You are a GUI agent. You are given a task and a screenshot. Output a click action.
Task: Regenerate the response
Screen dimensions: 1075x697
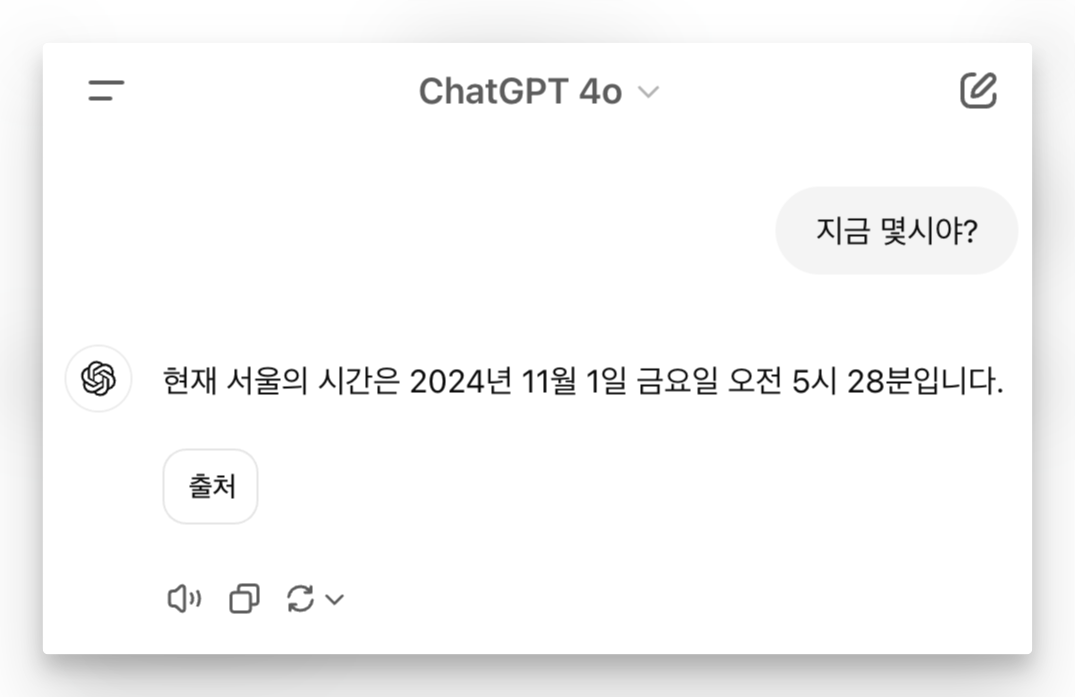[x=301, y=599]
